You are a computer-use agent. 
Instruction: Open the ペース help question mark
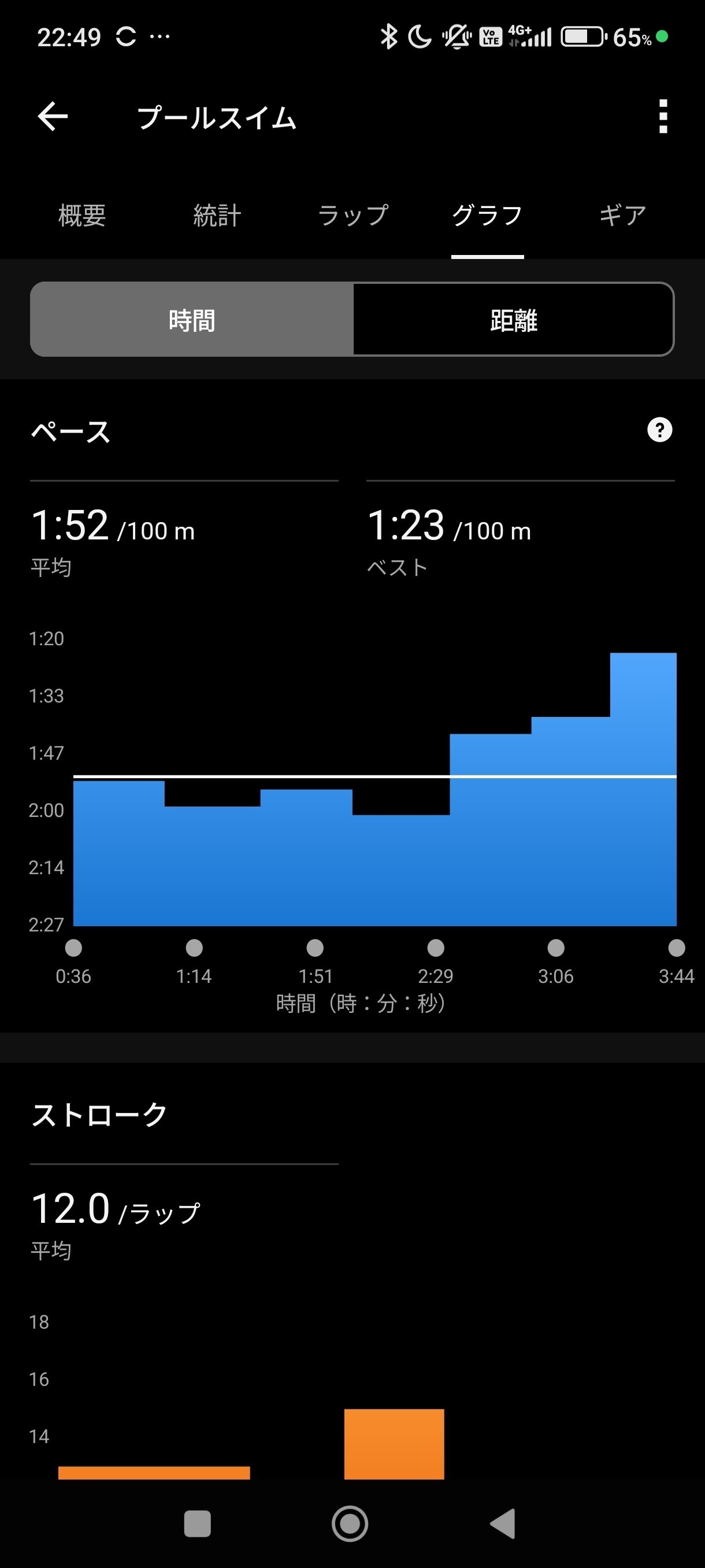coord(659,430)
